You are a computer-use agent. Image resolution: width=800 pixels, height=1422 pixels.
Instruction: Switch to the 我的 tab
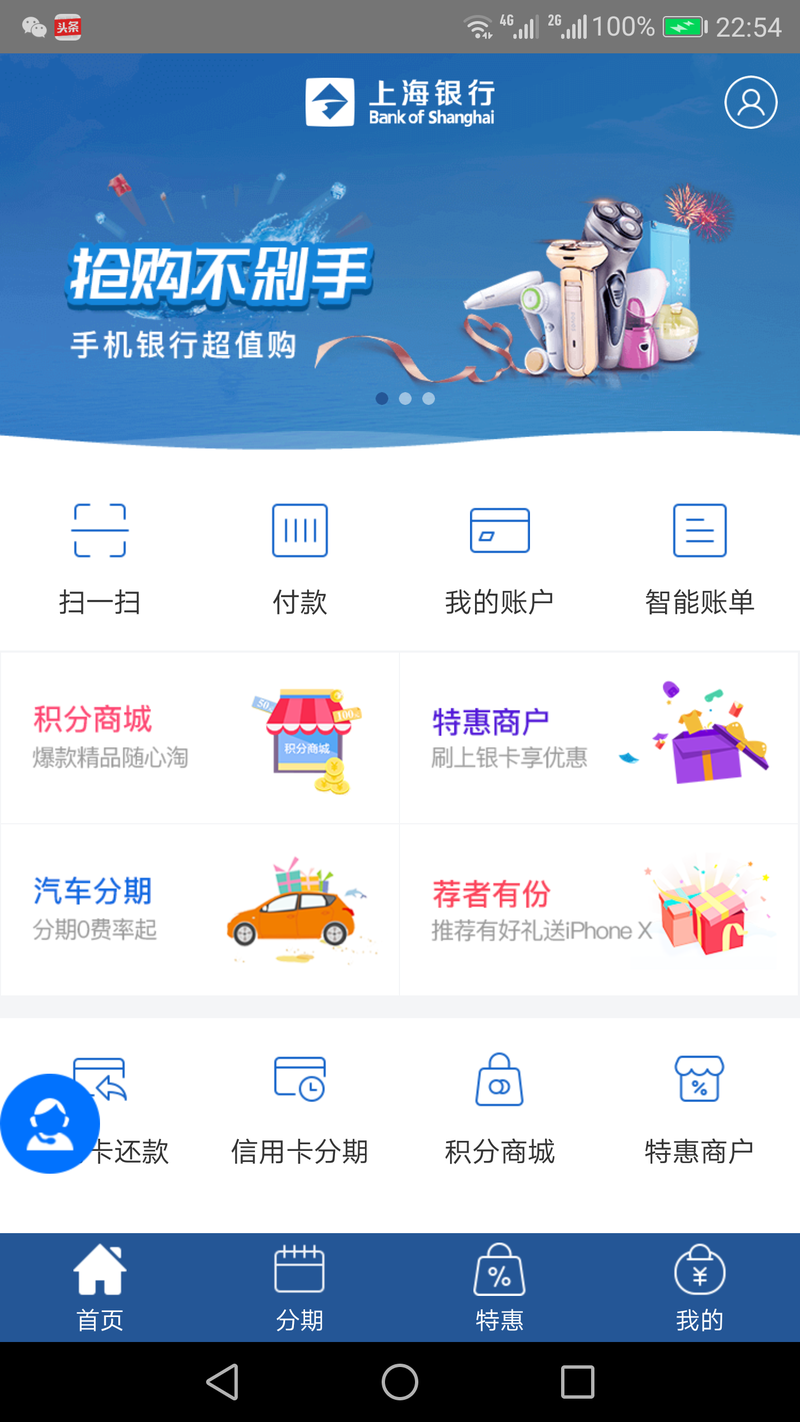pos(700,1288)
